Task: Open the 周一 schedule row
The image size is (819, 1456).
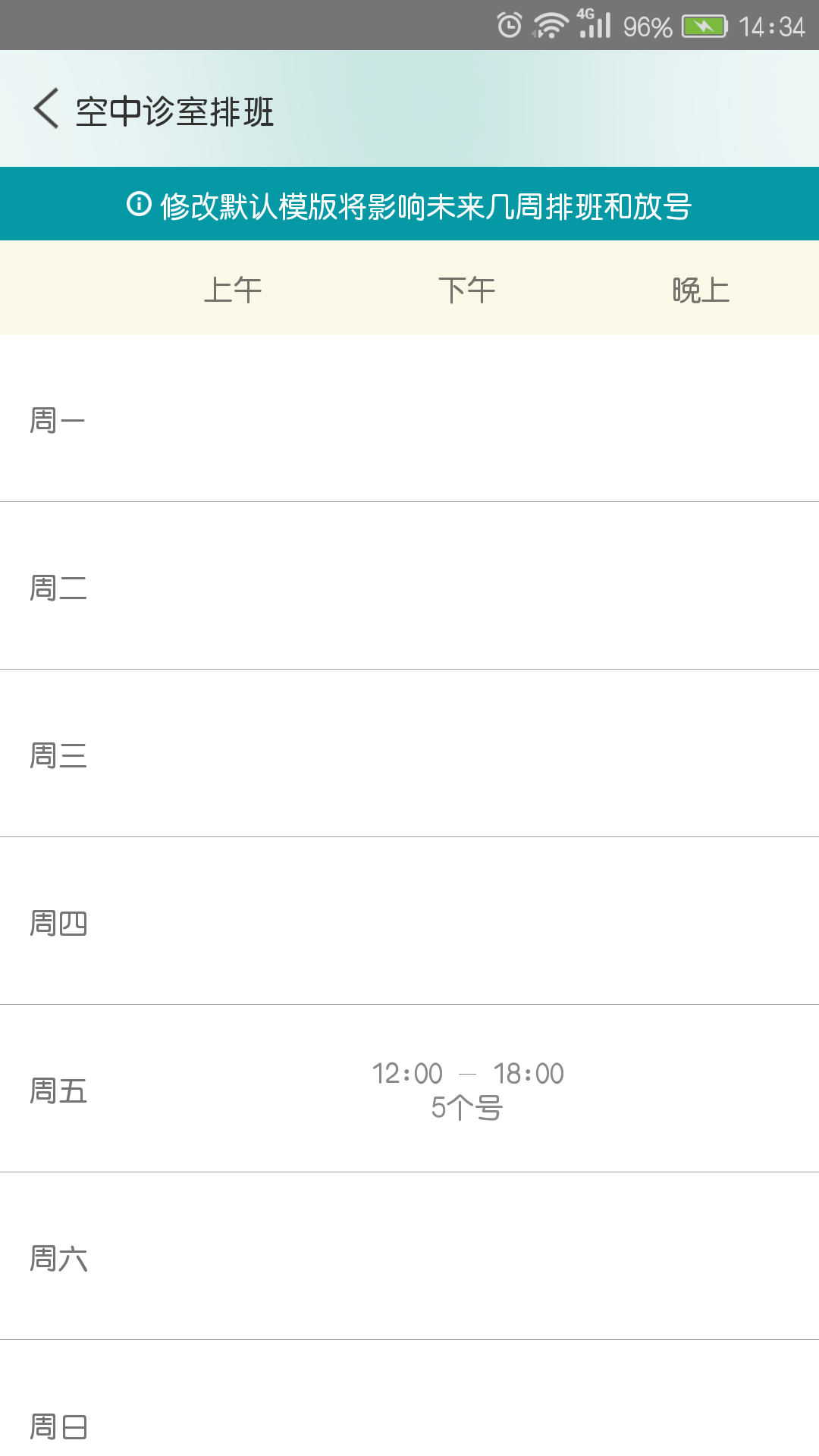Action: tap(409, 419)
